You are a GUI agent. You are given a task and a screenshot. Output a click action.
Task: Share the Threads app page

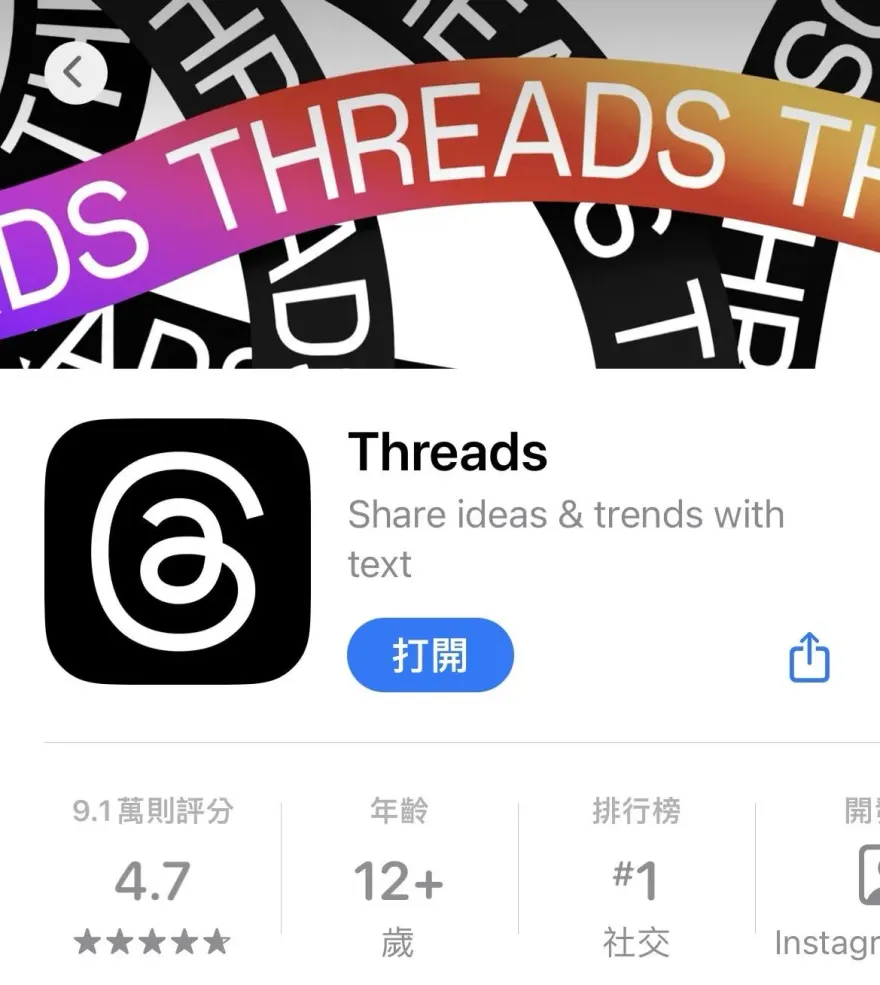pos(809,658)
